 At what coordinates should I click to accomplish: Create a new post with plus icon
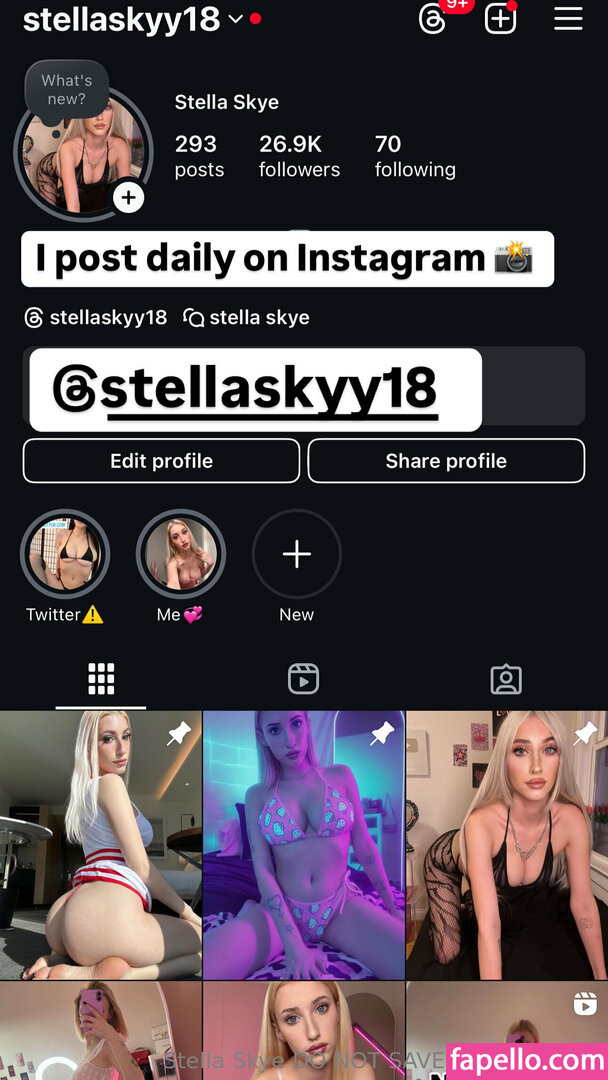point(500,19)
